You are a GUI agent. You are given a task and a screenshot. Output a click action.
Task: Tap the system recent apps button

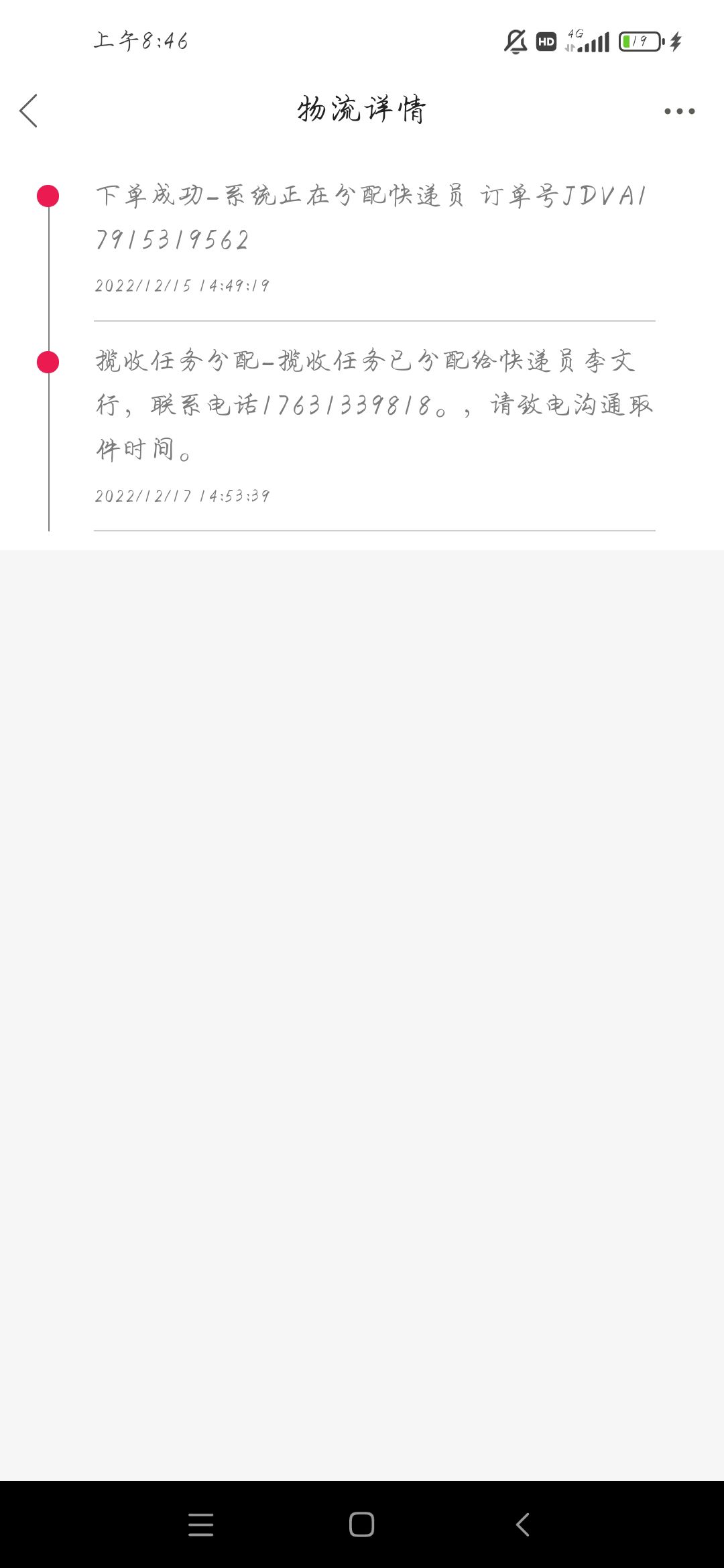click(x=201, y=1524)
